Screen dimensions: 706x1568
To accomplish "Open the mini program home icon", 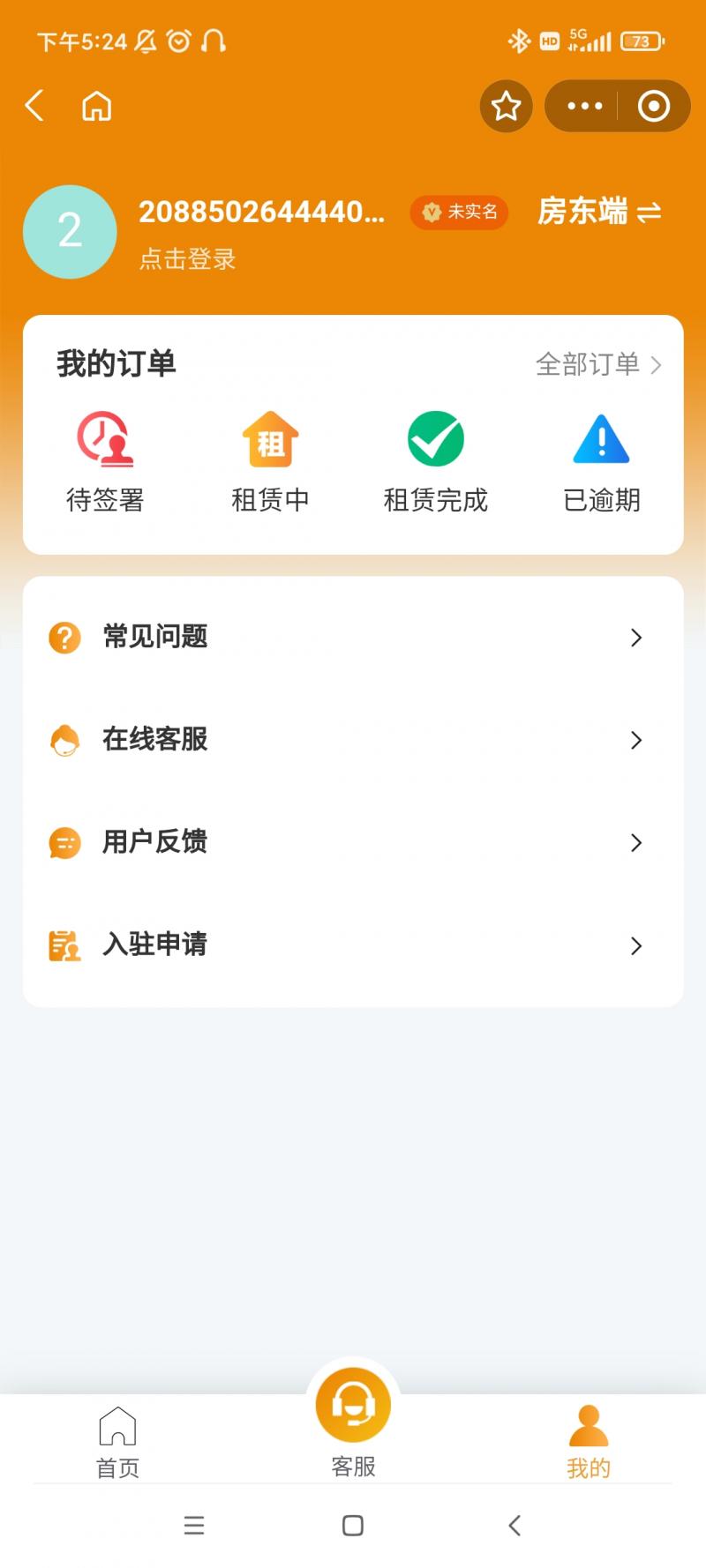I will [97, 106].
